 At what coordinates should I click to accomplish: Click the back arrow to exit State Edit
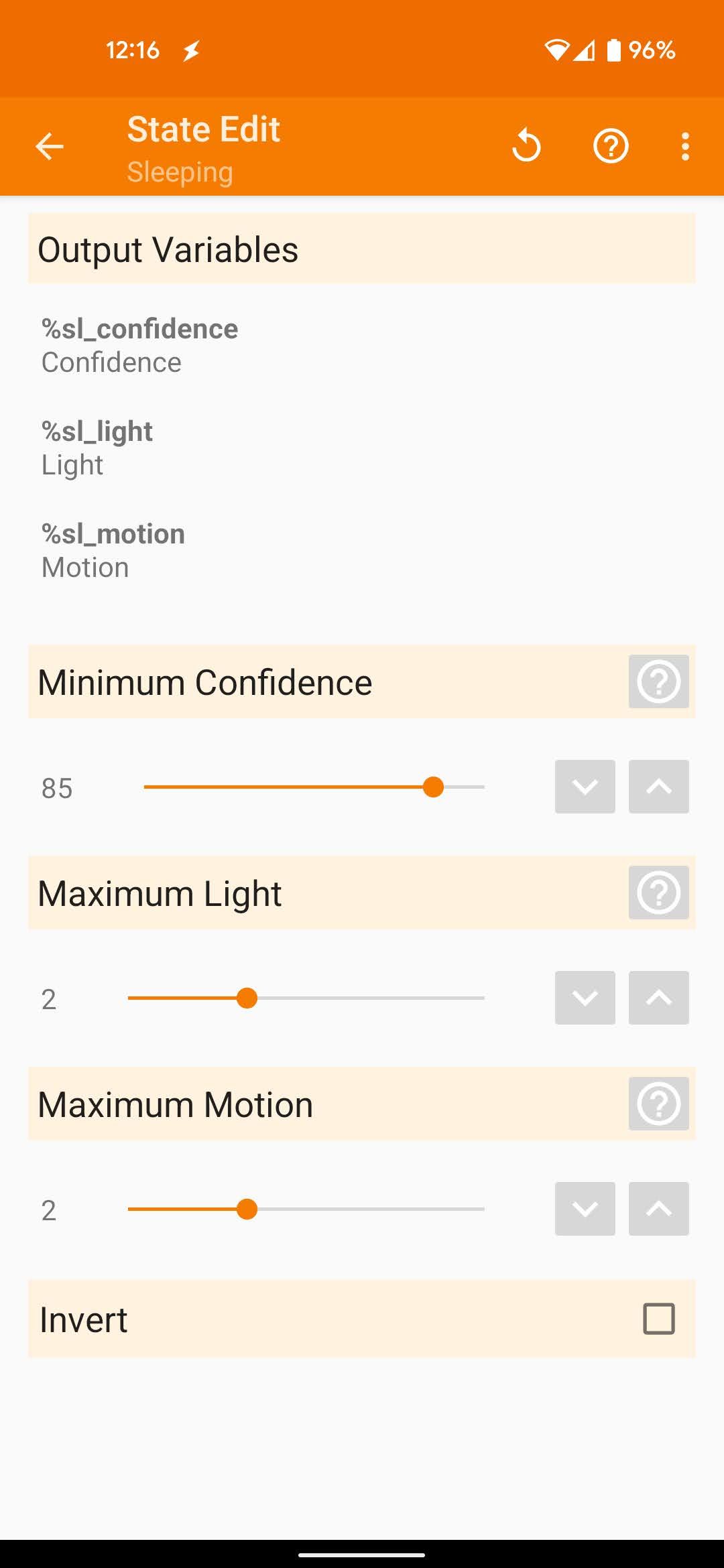pos(49,146)
